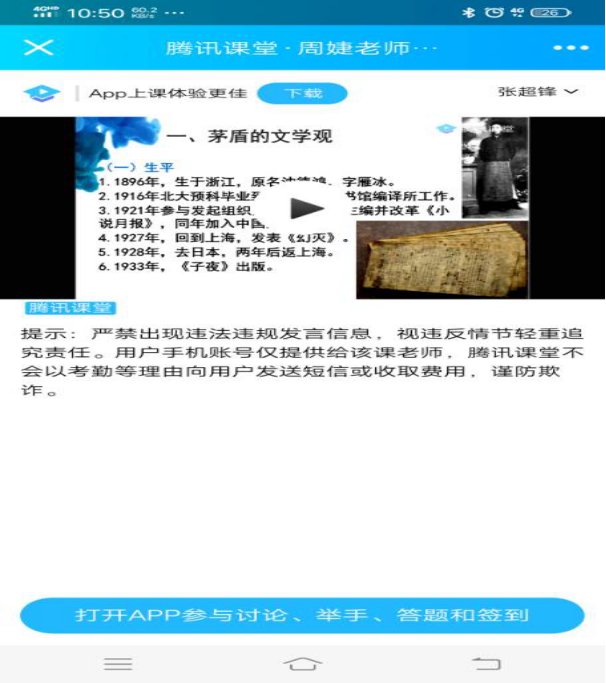Play the lecture video

tap(306, 208)
